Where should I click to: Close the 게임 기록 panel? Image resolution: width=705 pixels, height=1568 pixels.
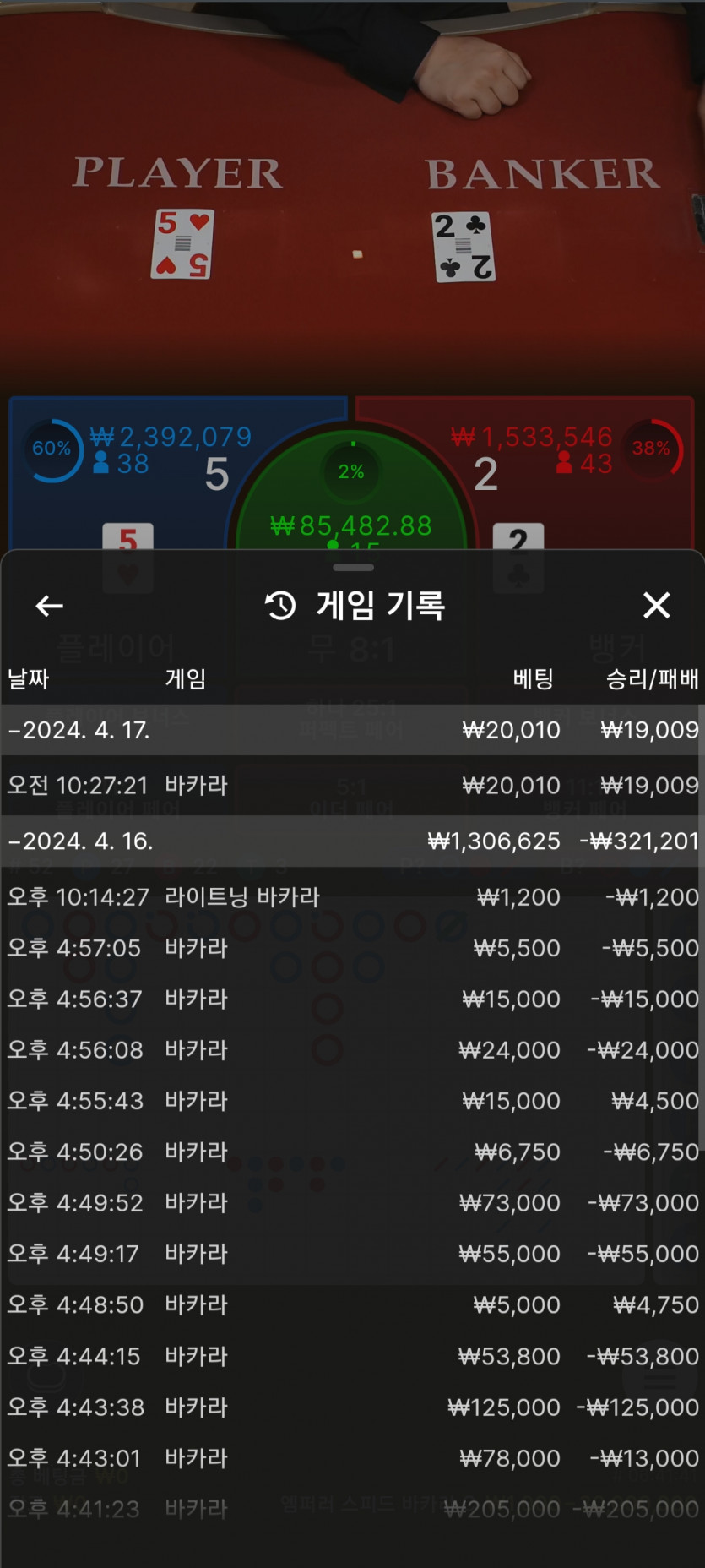click(x=656, y=605)
